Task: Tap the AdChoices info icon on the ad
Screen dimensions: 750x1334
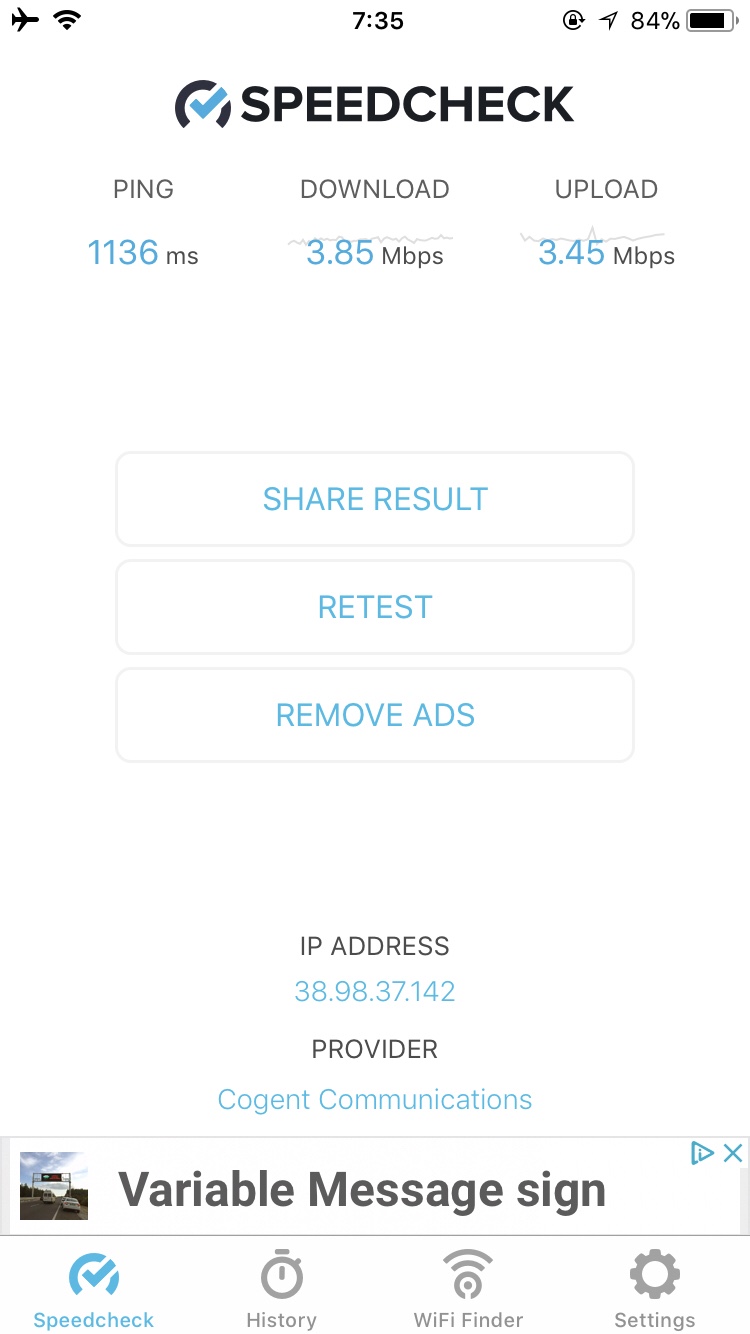Action: 702,1153
